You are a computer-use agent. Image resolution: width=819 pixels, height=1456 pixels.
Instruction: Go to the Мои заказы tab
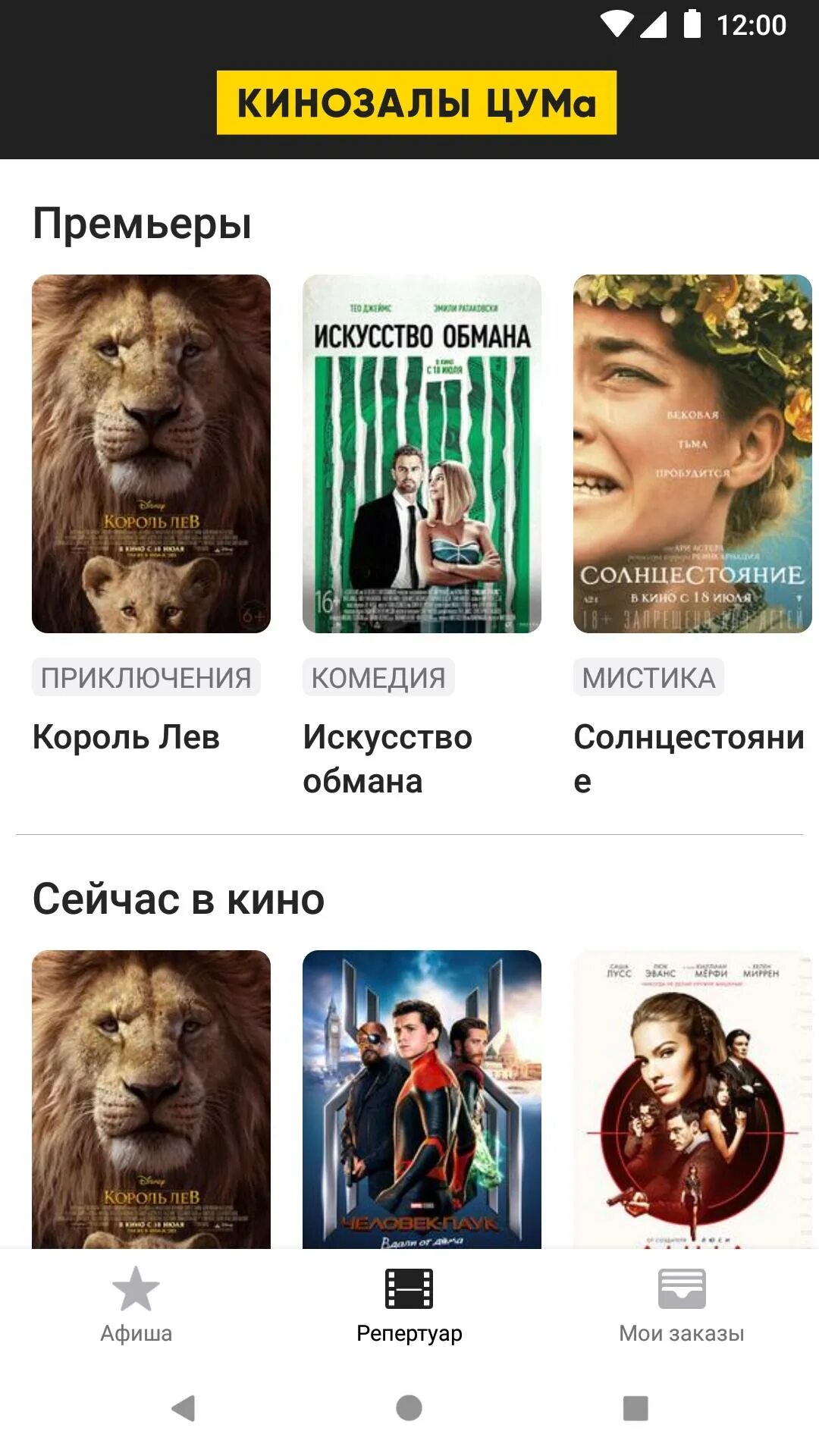click(682, 1306)
